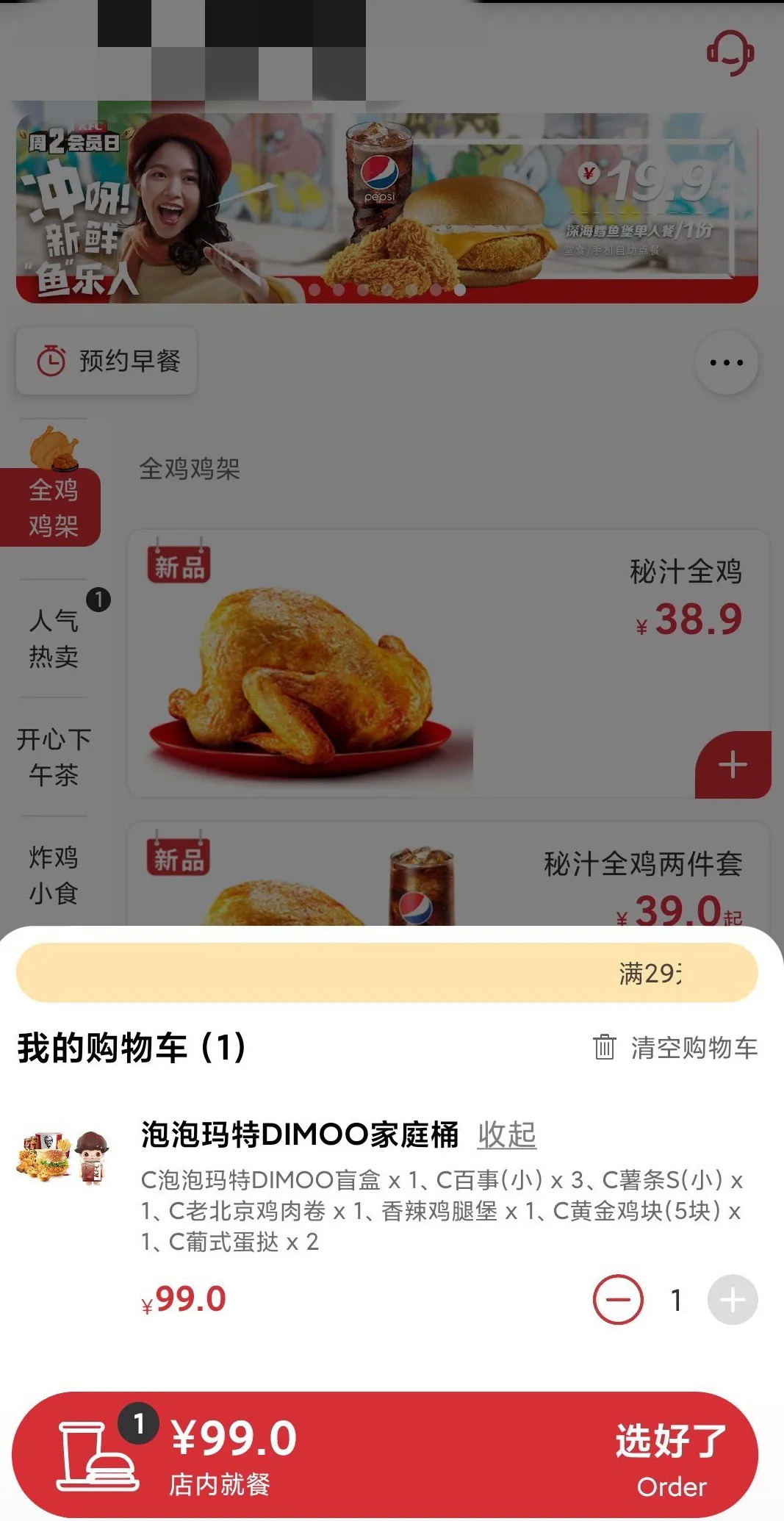Screen dimensions: 784x1521
Task: Decrease 泡泡玛特DIMOO家庭桶 quantity by one
Action: pyautogui.click(x=618, y=1299)
